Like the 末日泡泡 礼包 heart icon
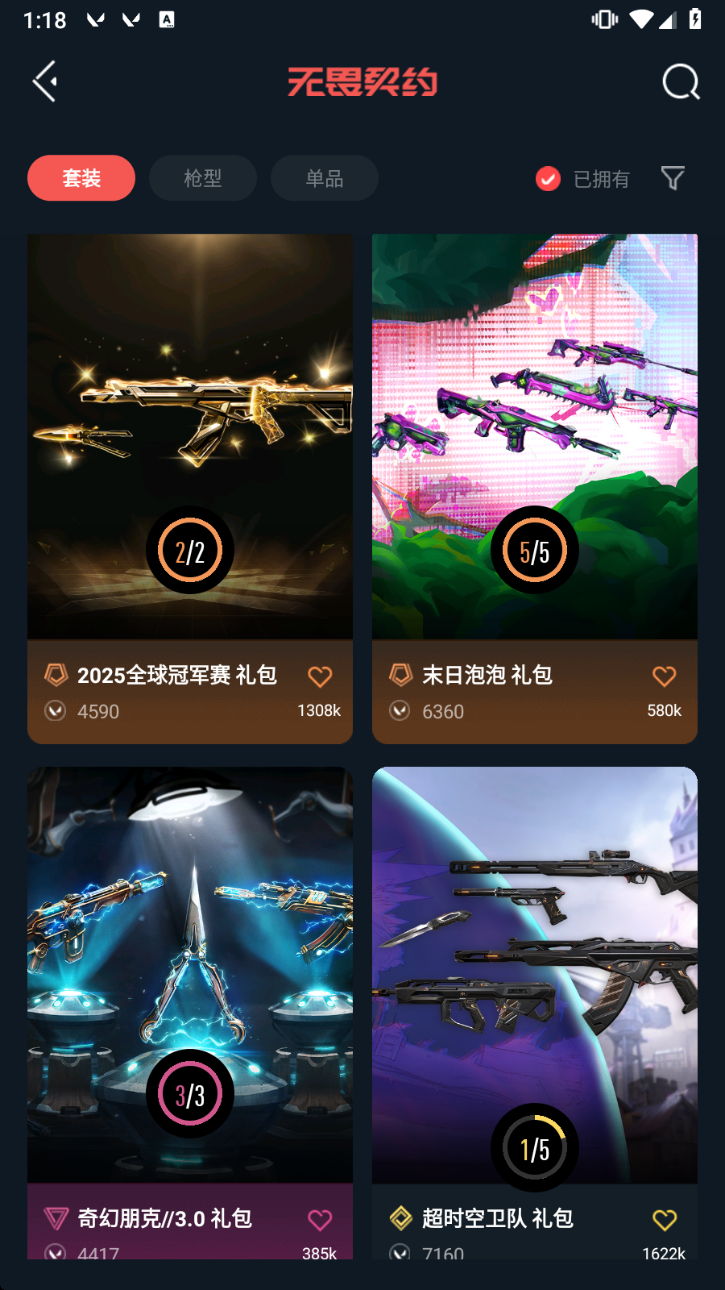Image resolution: width=725 pixels, height=1290 pixels. click(664, 677)
